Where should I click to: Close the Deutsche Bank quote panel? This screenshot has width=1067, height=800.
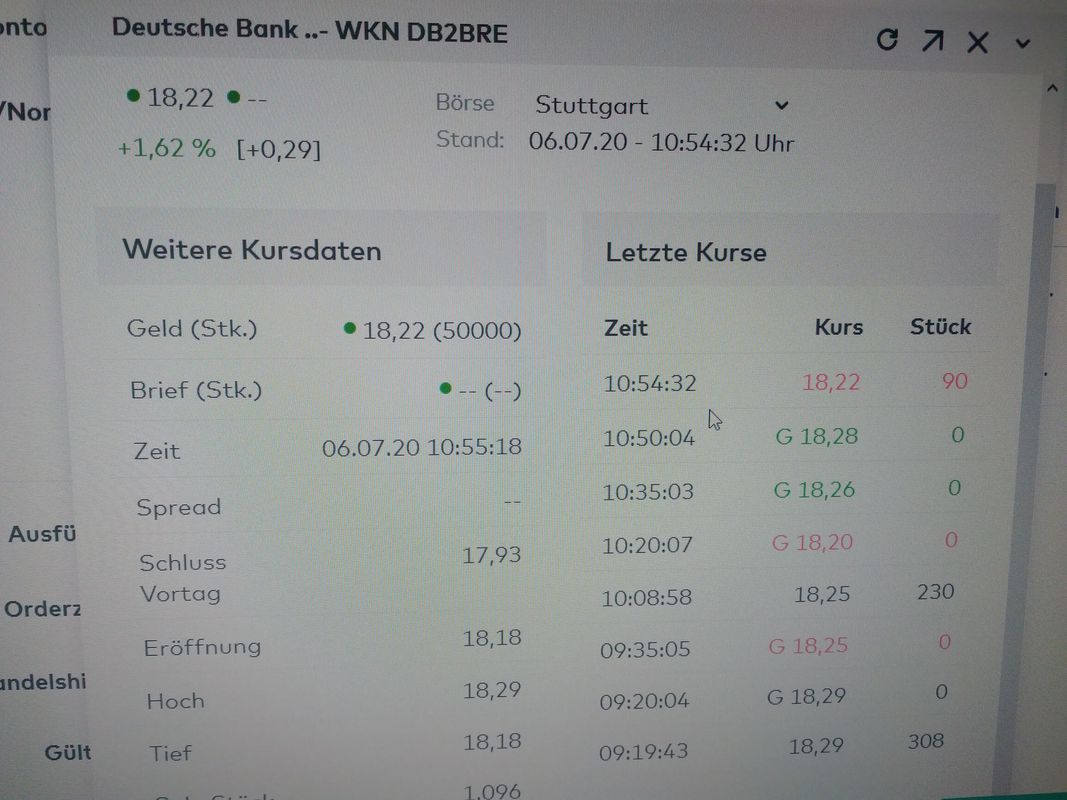[978, 42]
